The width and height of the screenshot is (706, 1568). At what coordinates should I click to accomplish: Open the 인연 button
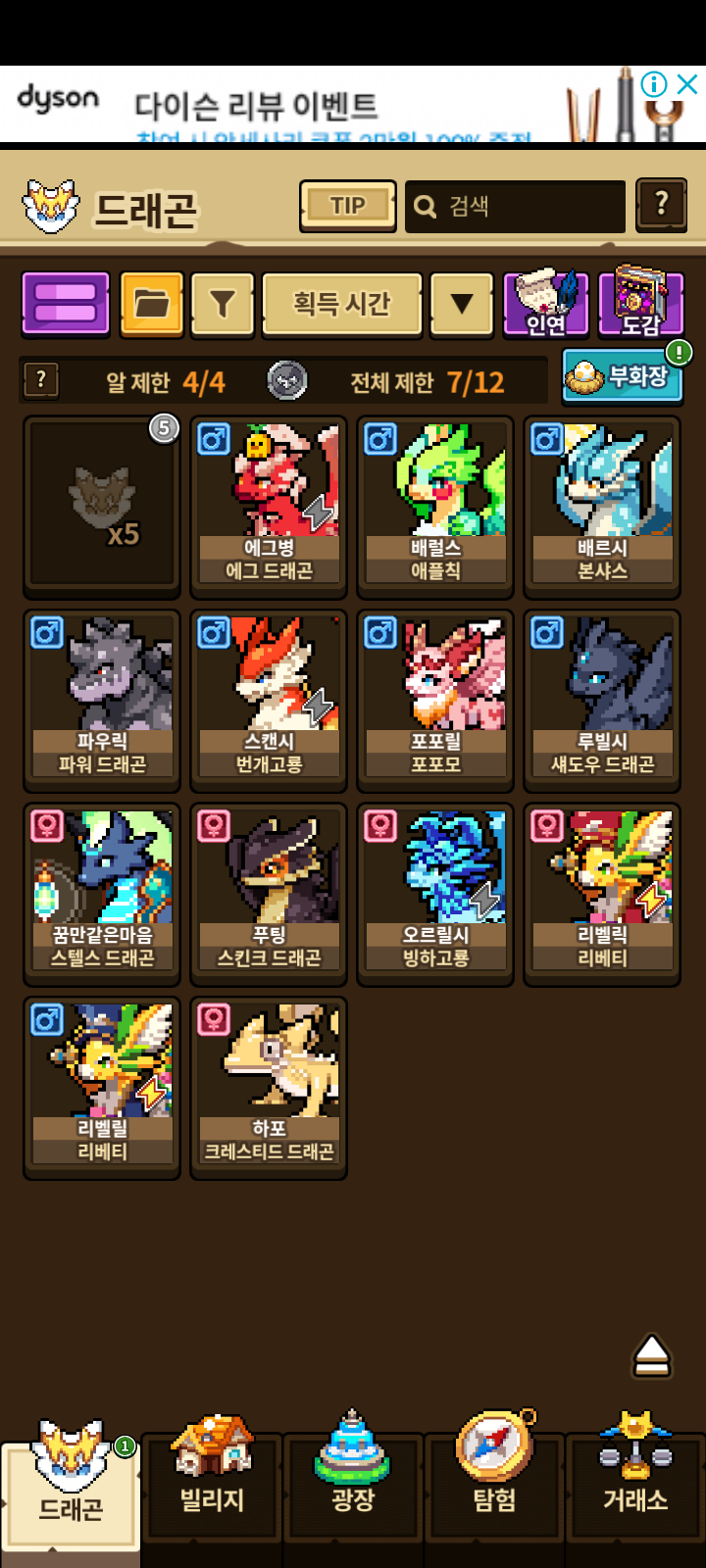[546, 304]
